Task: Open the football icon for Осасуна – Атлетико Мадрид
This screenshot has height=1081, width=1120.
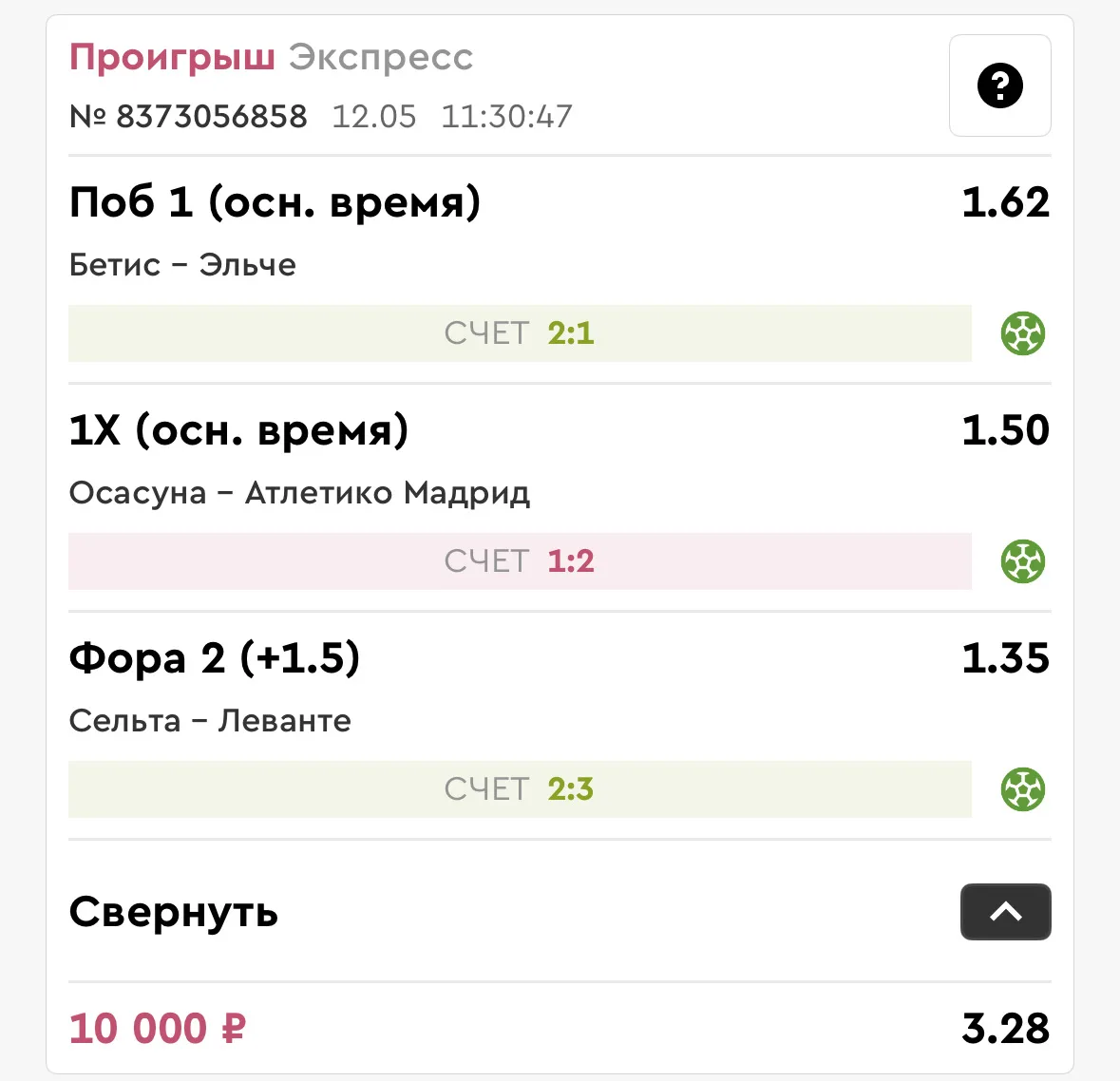Action: (x=1022, y=560)
